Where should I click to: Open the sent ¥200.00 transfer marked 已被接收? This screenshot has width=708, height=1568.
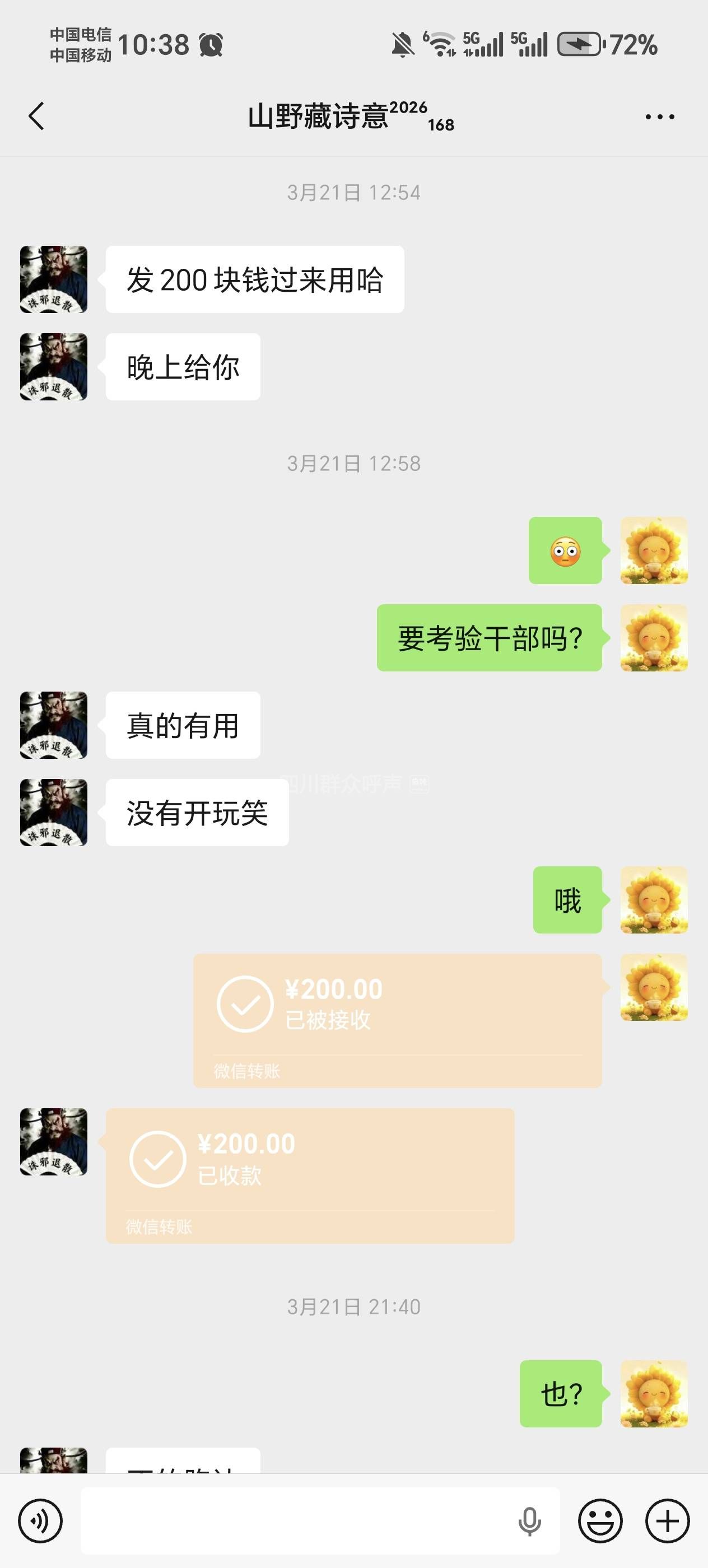point(397,1020)
